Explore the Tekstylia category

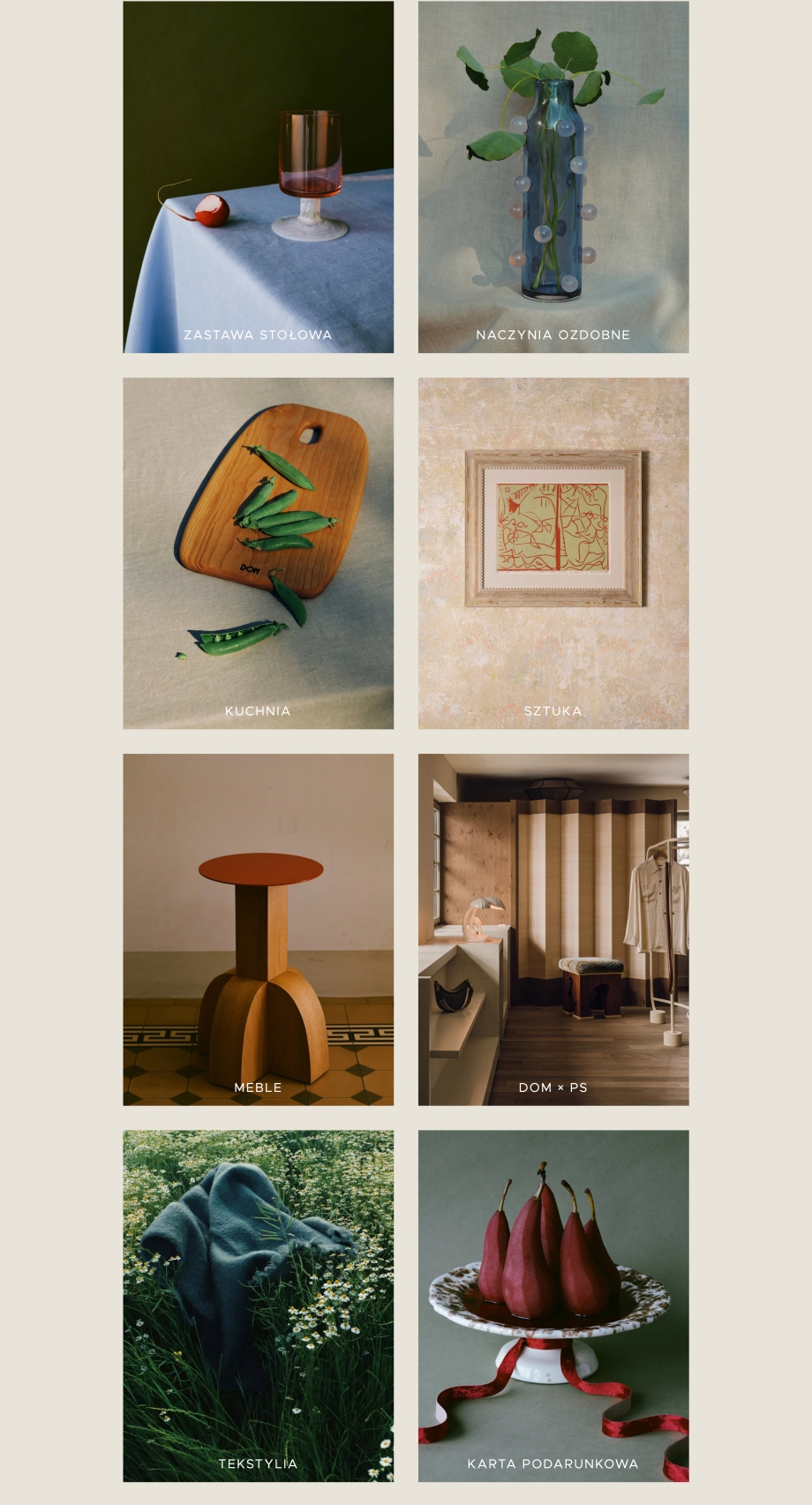pyautogui.click(x=258, y=1306)
